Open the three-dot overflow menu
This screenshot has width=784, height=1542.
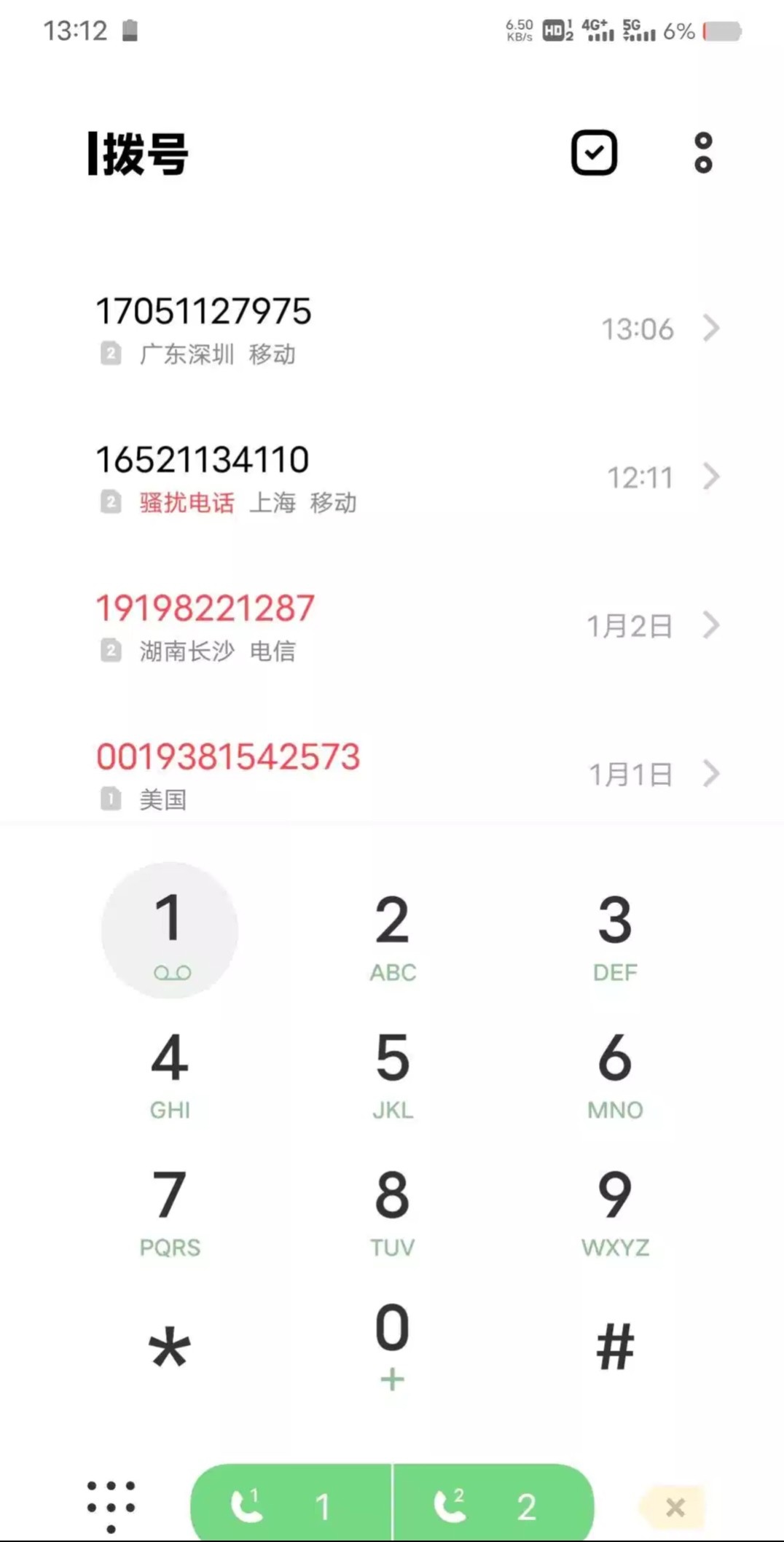(703, 153)
